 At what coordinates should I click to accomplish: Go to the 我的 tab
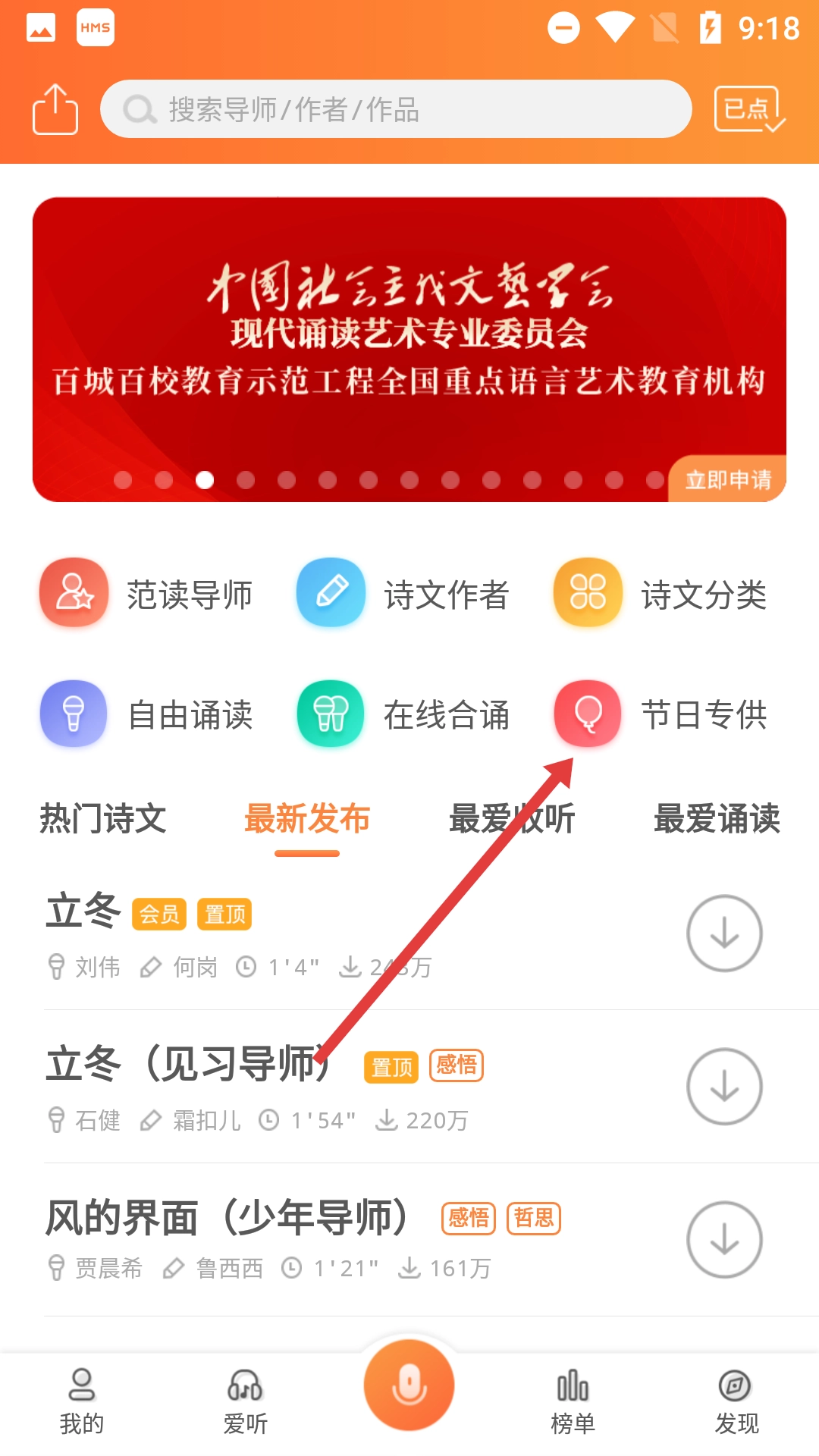(x=82, y=1401)
